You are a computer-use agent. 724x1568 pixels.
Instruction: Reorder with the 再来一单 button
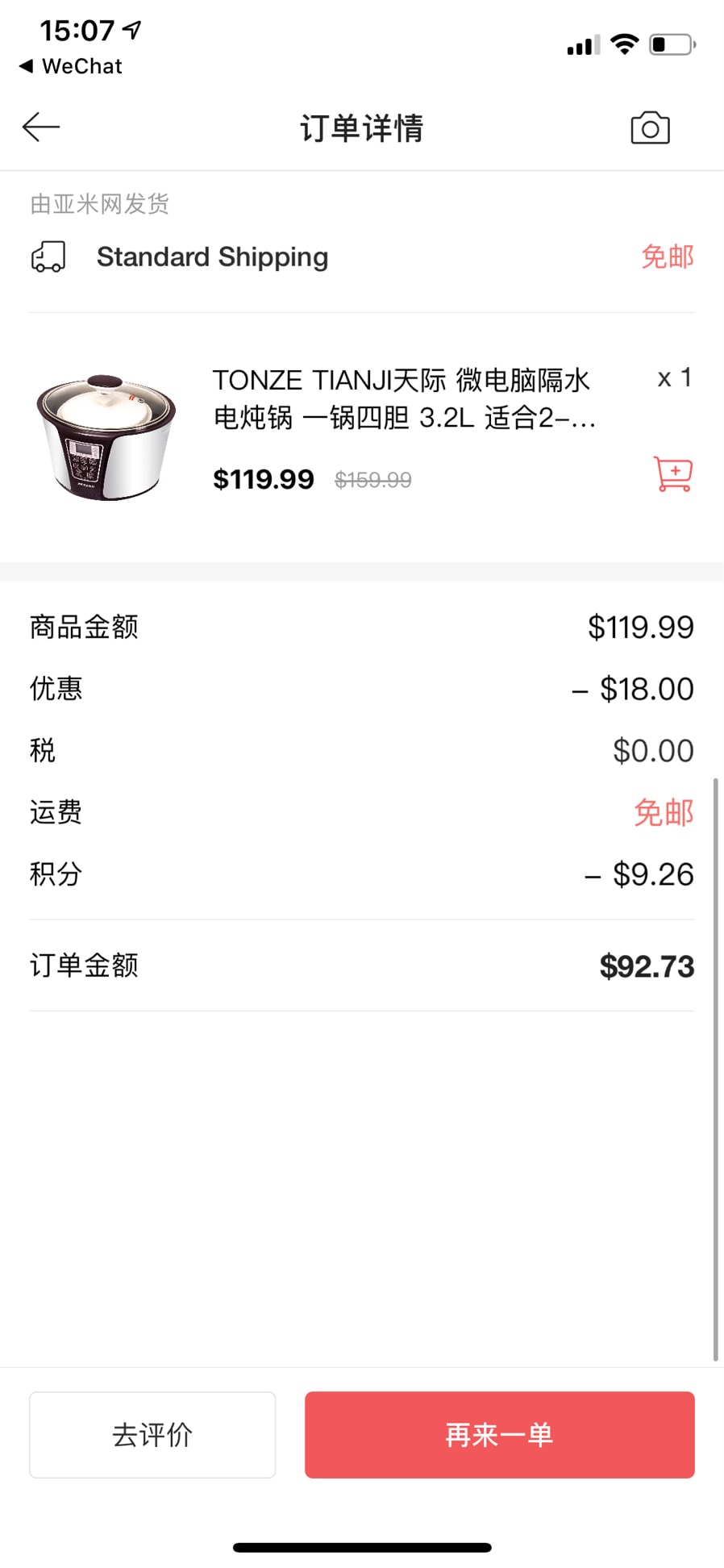(499, 1434)
